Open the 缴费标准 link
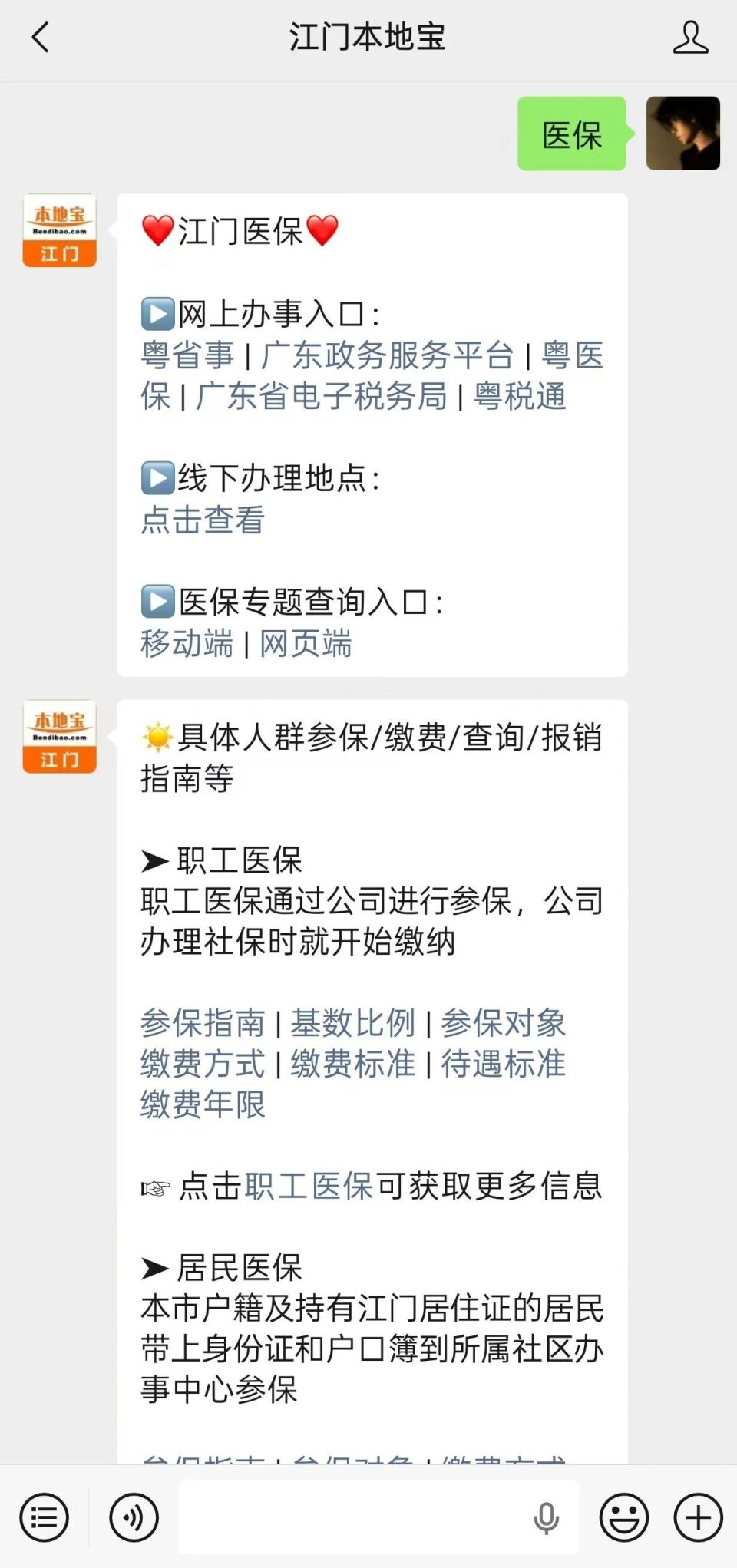This screenshot has height=1568, width=737. [x=352, y=1064]
